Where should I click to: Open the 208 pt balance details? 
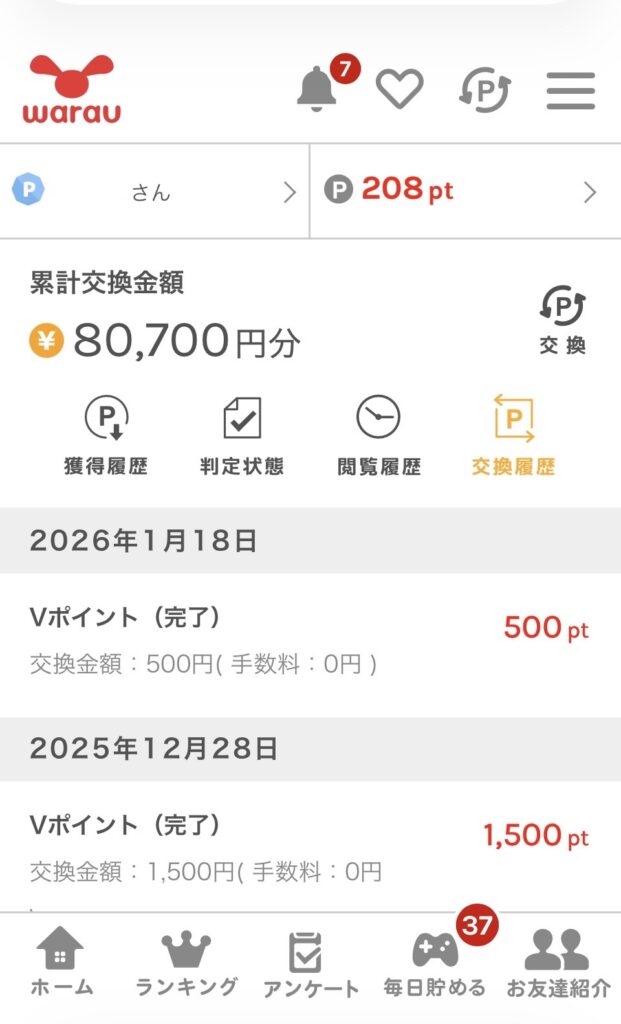click(x=465, y=191)
